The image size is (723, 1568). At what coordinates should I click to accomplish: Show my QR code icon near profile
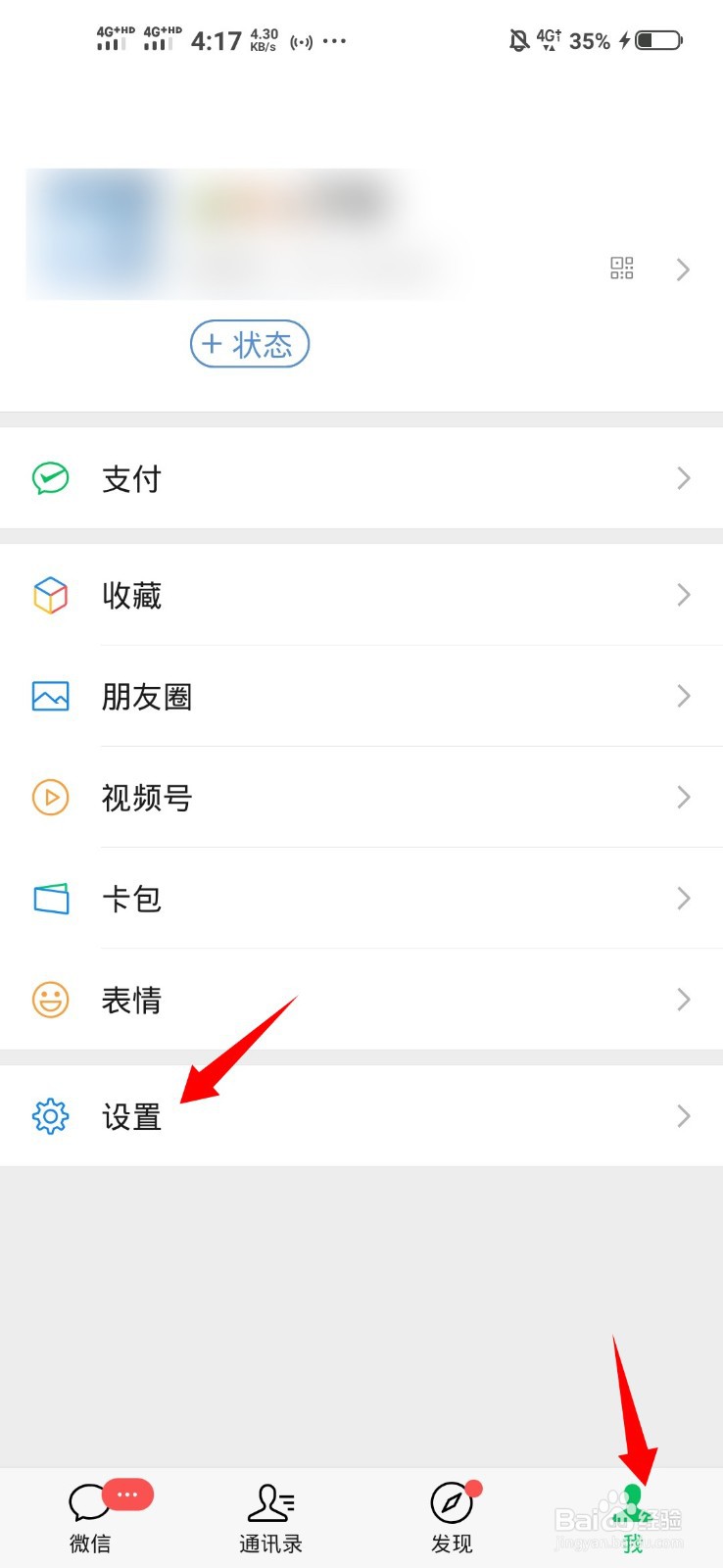pyautogui.click(x=621, y=268)
